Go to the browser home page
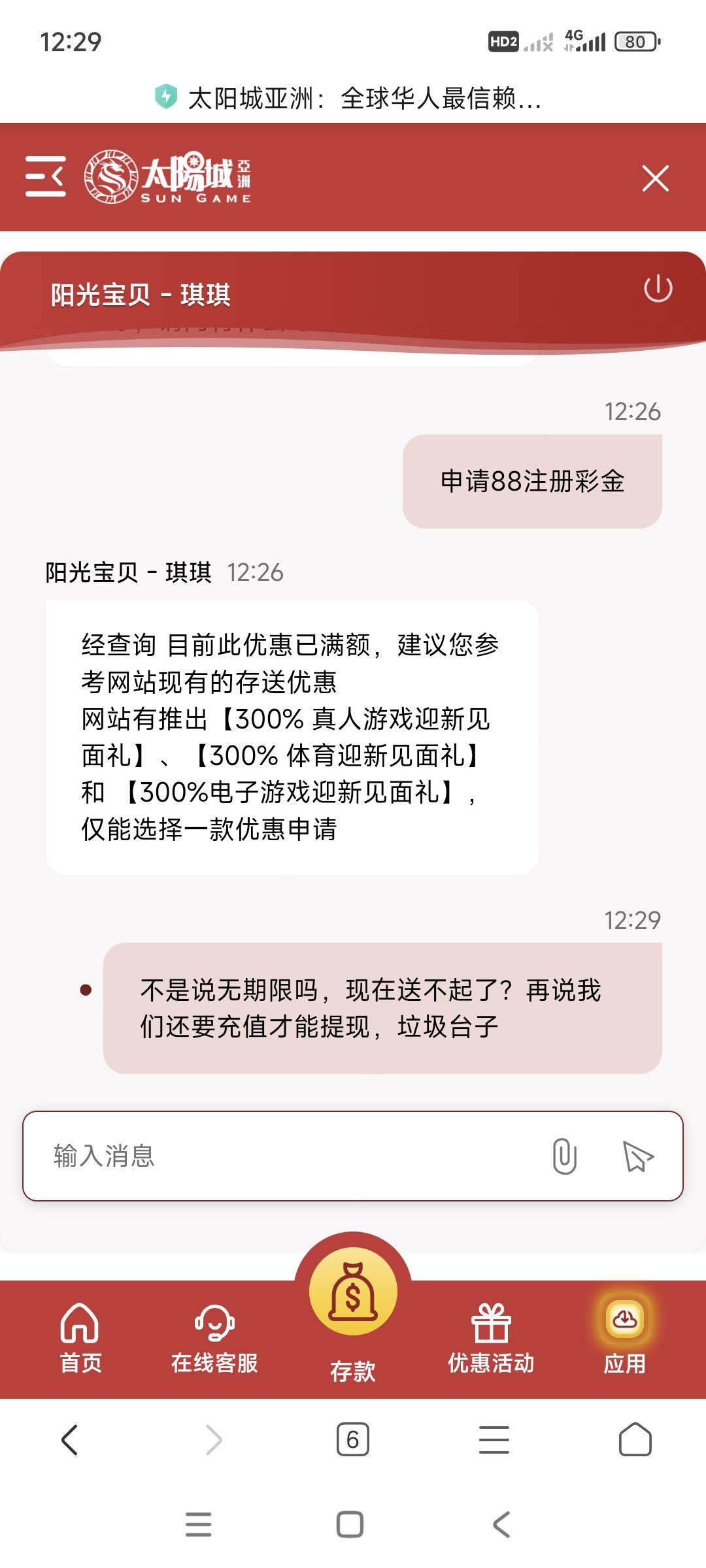This screenshot has height=1568, width=706. pos(635,1439)
